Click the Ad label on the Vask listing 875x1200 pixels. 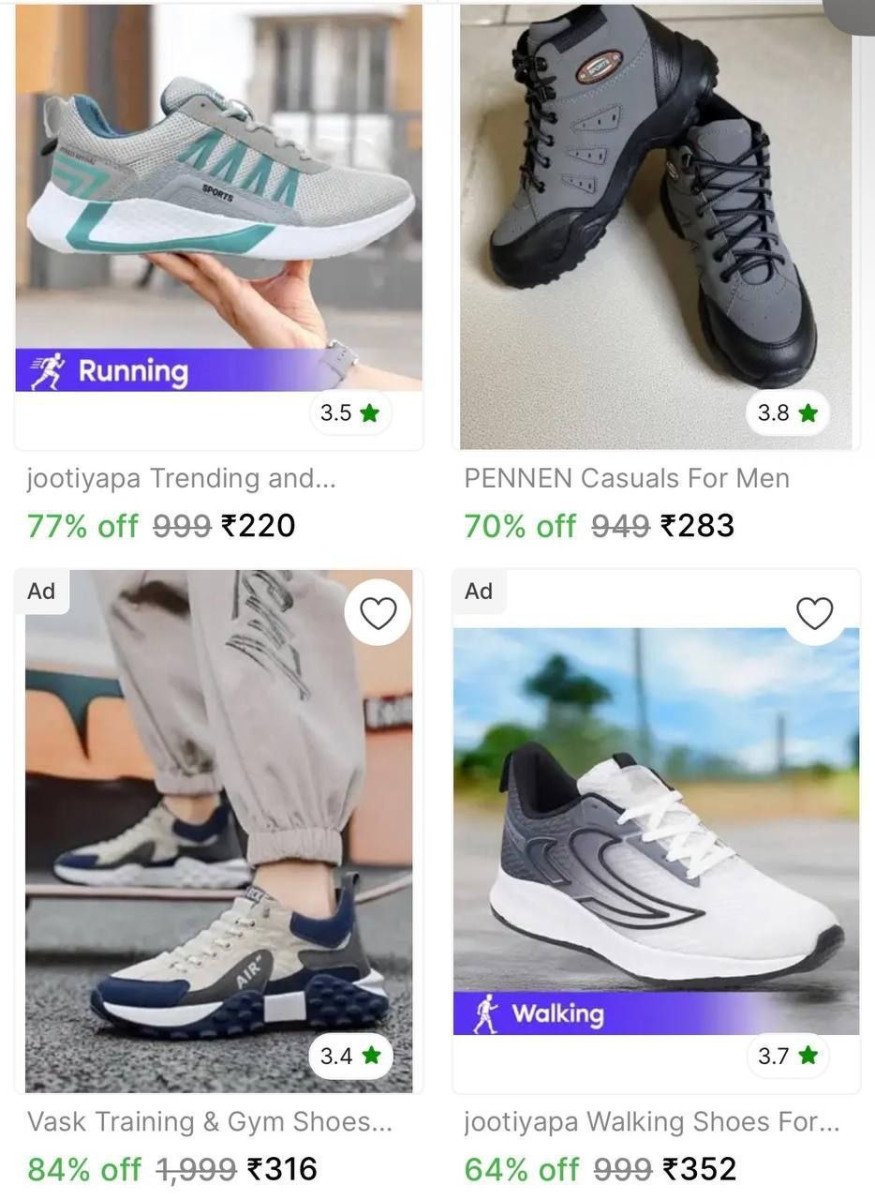pyautogui.click(x=40, y=591)
